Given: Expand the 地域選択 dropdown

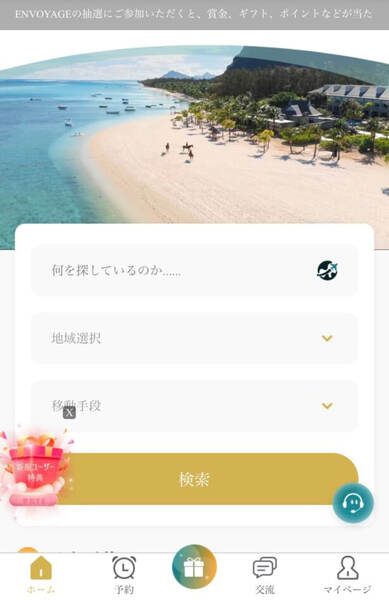Looking at the screenshot, I should (x=194, y=338).
